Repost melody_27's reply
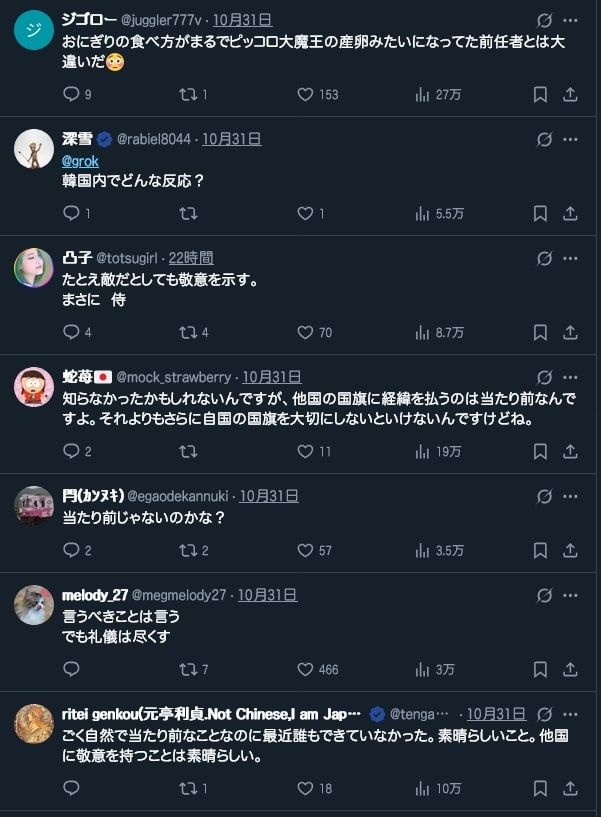Image resolution: width=601 pixels, height=817 pixels. pyautogui.click(x=188, y=669)
